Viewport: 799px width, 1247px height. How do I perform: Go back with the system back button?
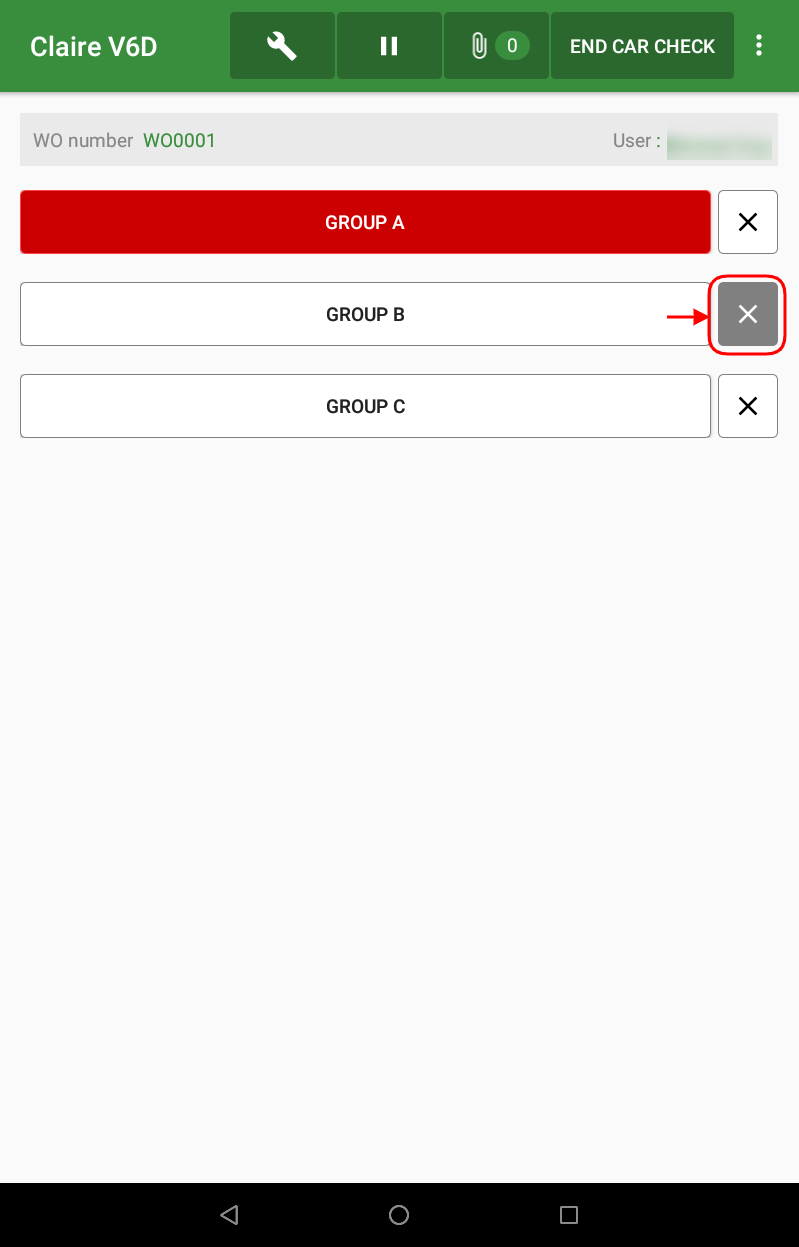click(x=229, y=1215)
